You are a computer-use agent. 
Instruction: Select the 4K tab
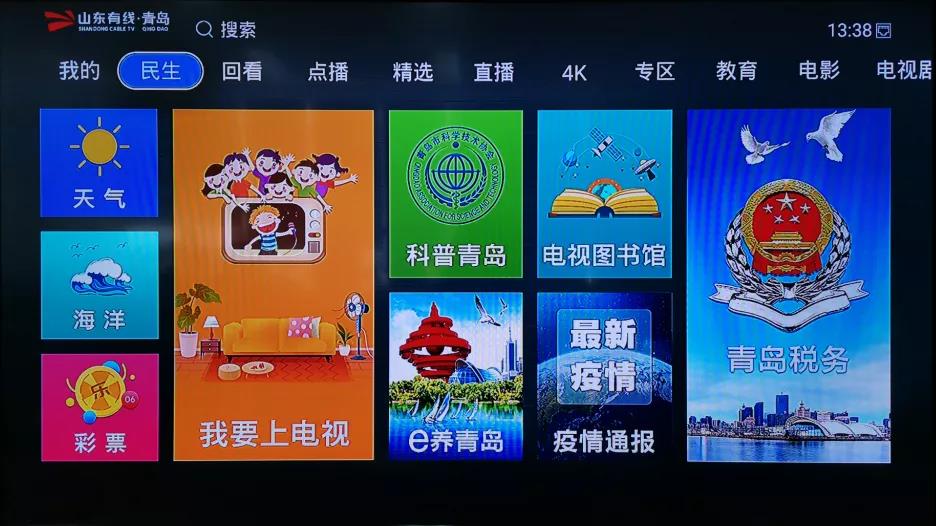pyautogui.click(x=574, y=72)
